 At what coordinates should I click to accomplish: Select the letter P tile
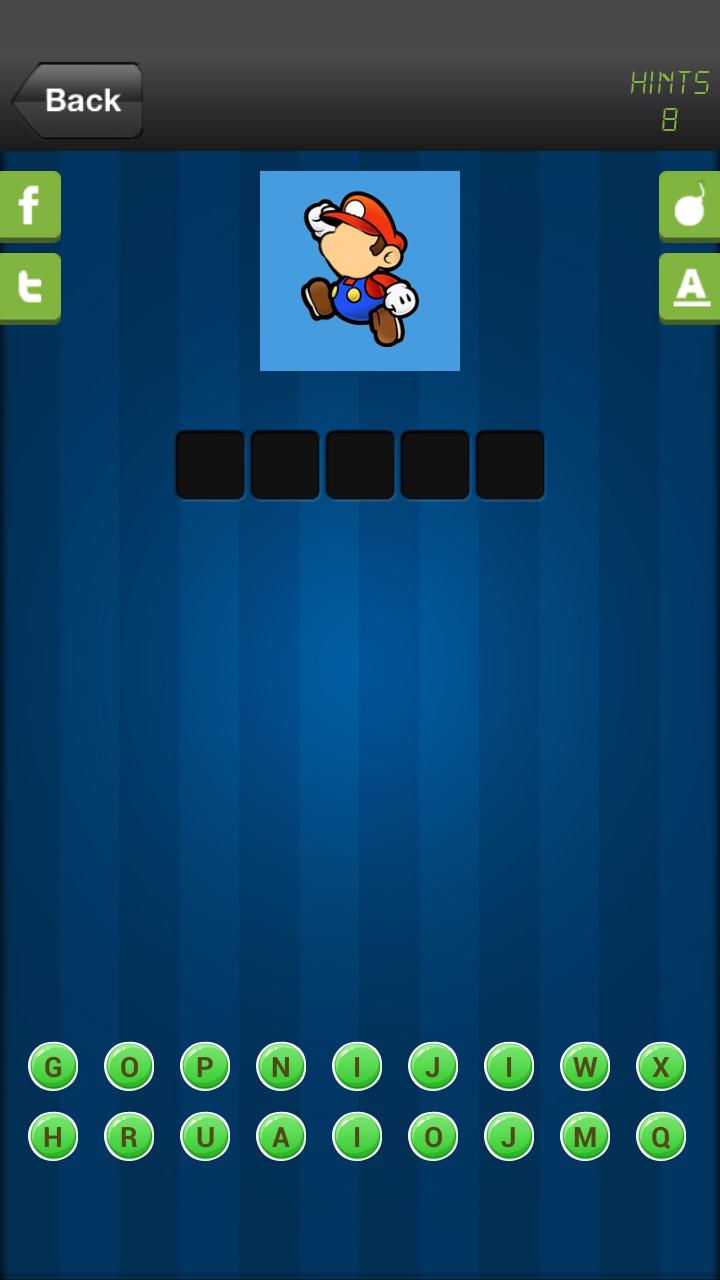tap(205, 1066)
